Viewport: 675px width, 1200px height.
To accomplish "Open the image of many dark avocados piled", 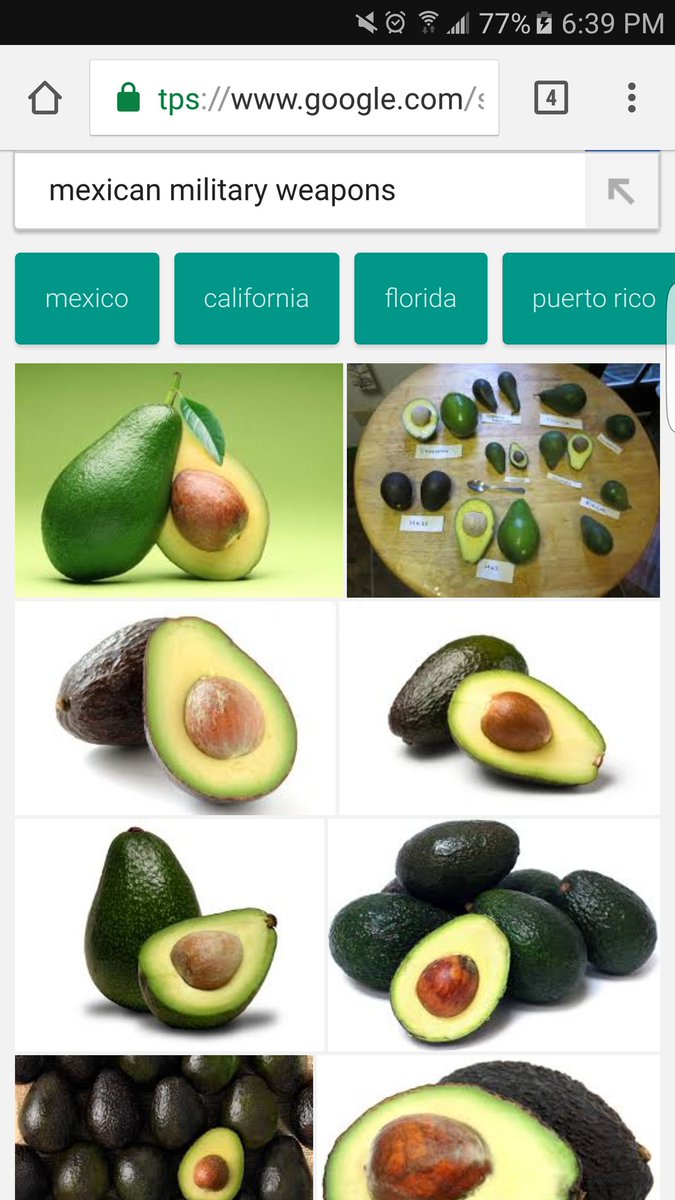I will pos(164,1128).
